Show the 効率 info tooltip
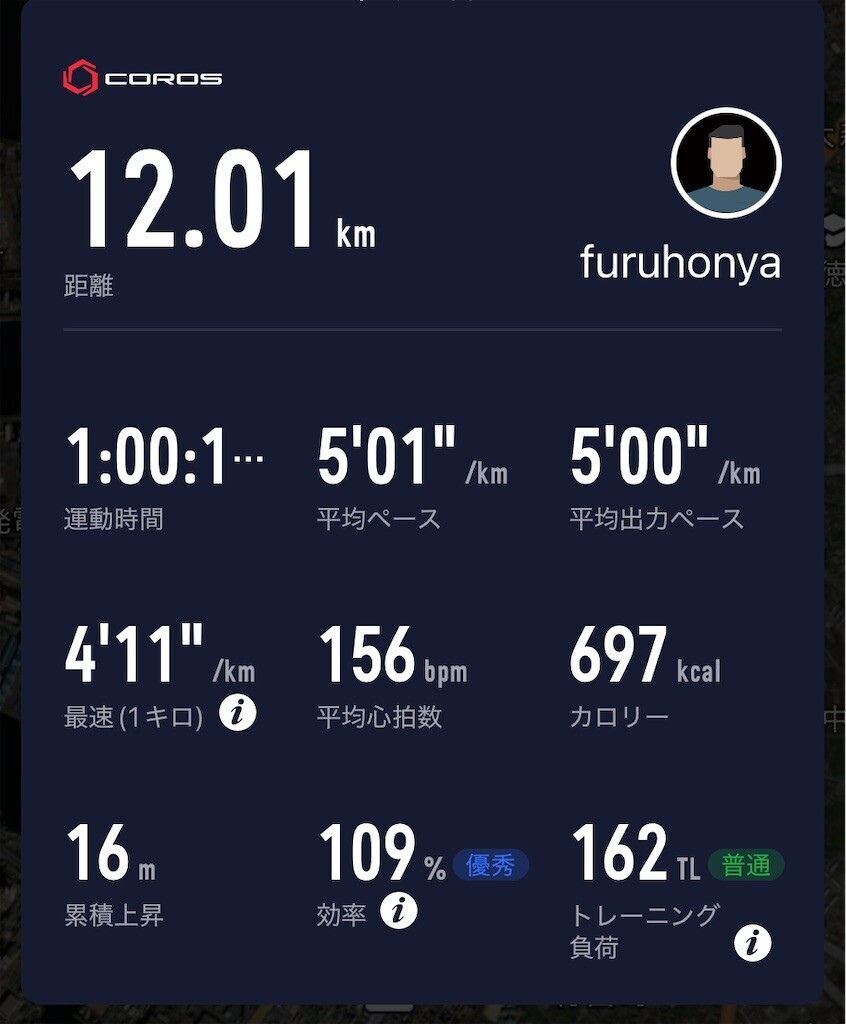The image size is (846, 1024). pyautogui.click(x=399, y=910)
